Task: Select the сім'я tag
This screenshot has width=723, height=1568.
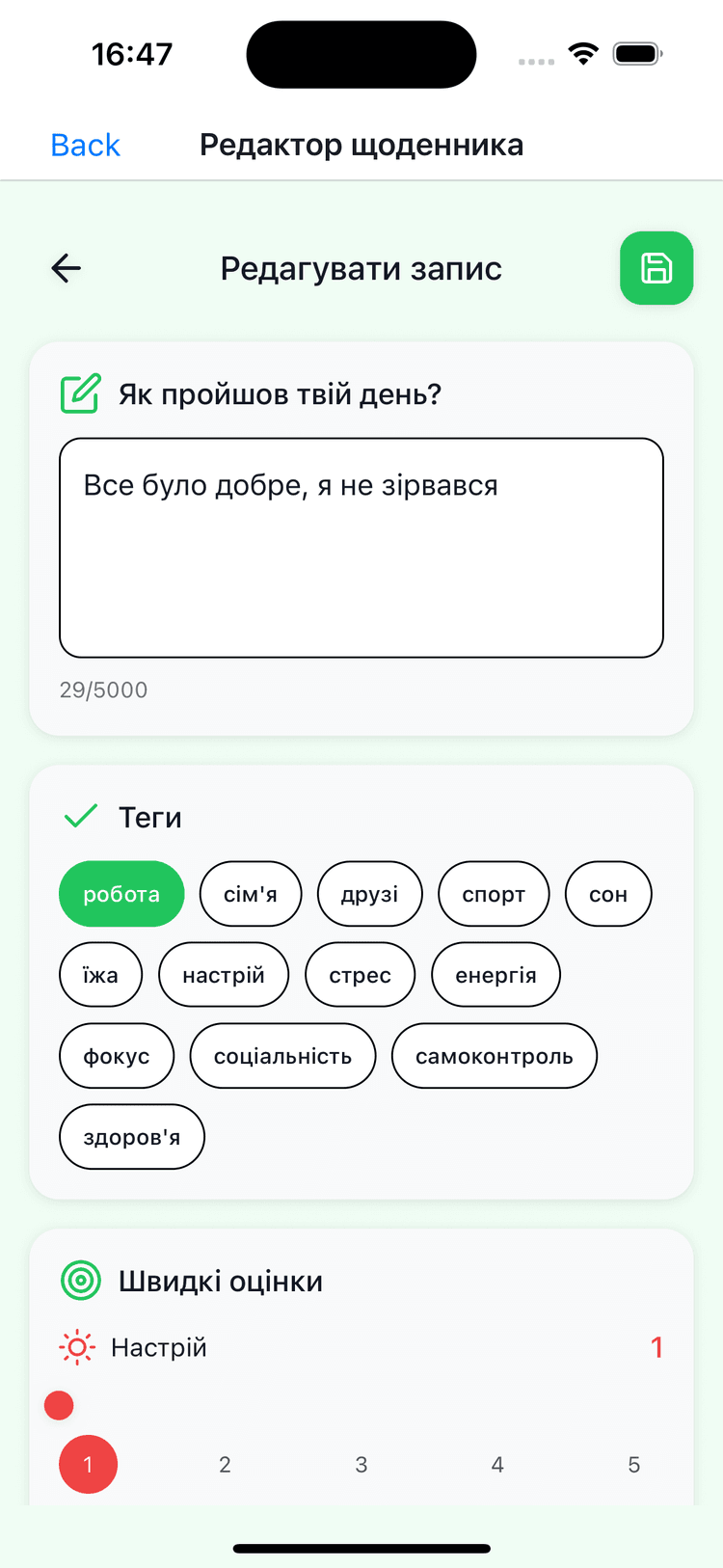Action: (x=251, y=894)
